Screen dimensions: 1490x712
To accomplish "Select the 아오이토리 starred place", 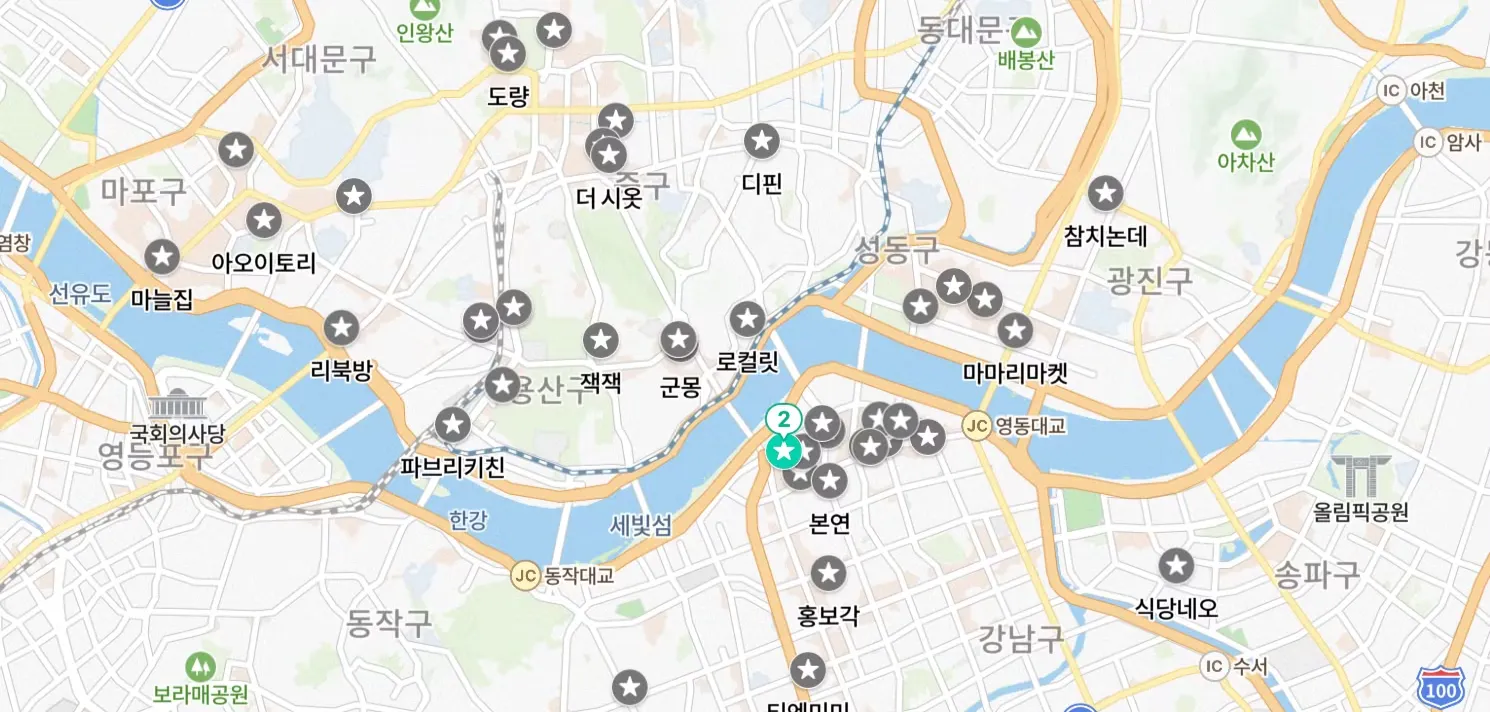I will [264, 220].
